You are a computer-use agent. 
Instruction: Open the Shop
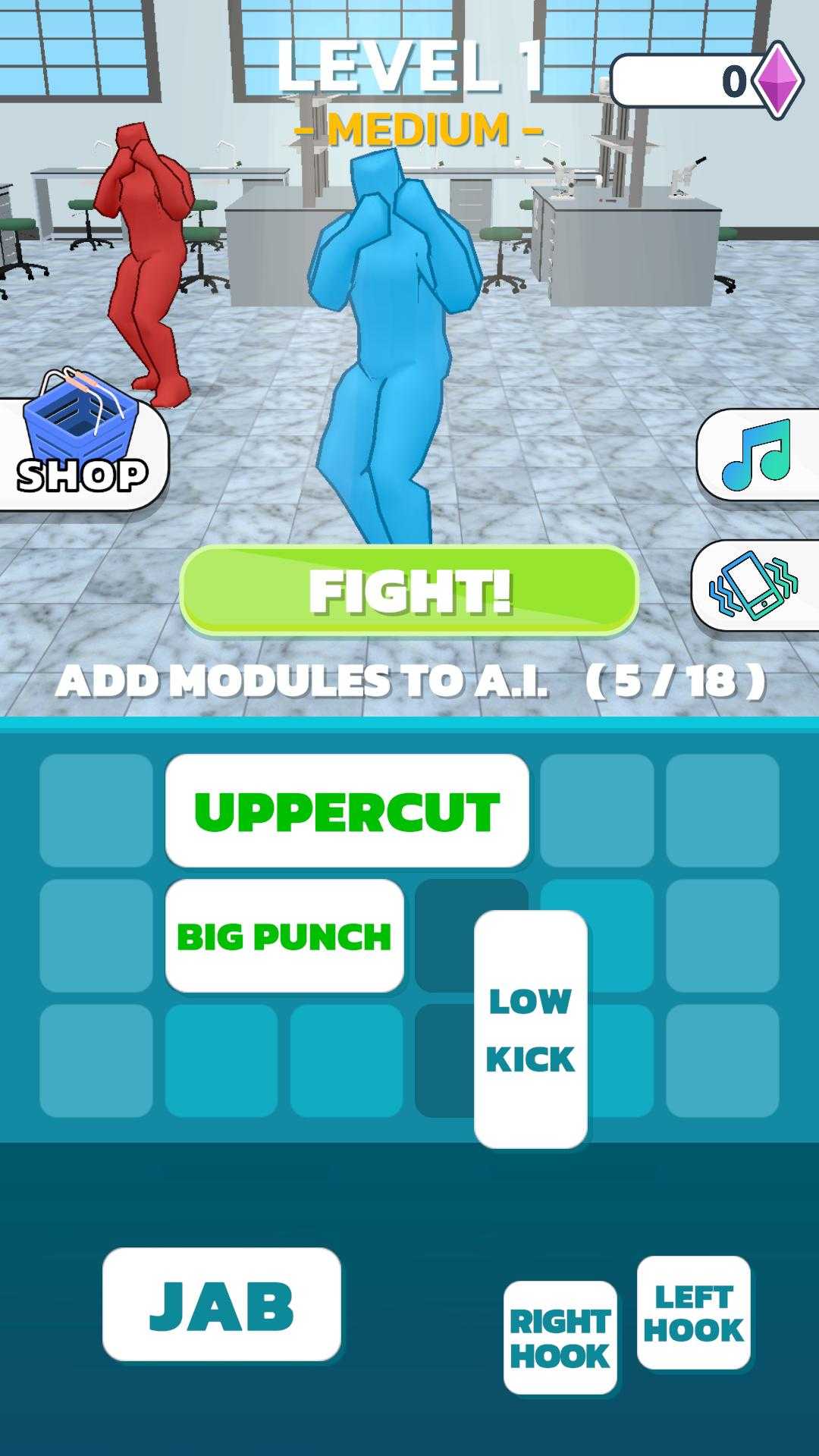pyautogui.click(x=82, y=452)
